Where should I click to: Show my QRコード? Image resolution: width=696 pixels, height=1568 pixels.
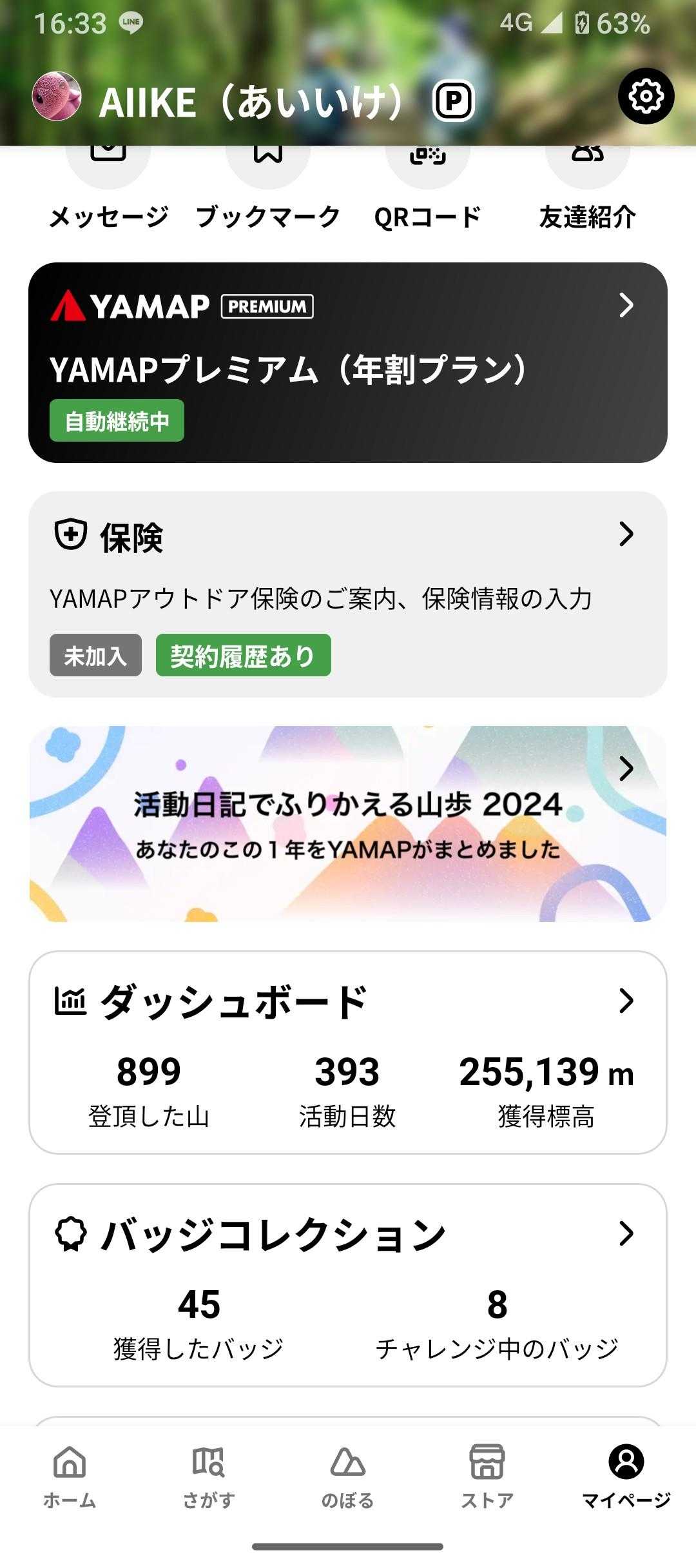coord(427,193)
